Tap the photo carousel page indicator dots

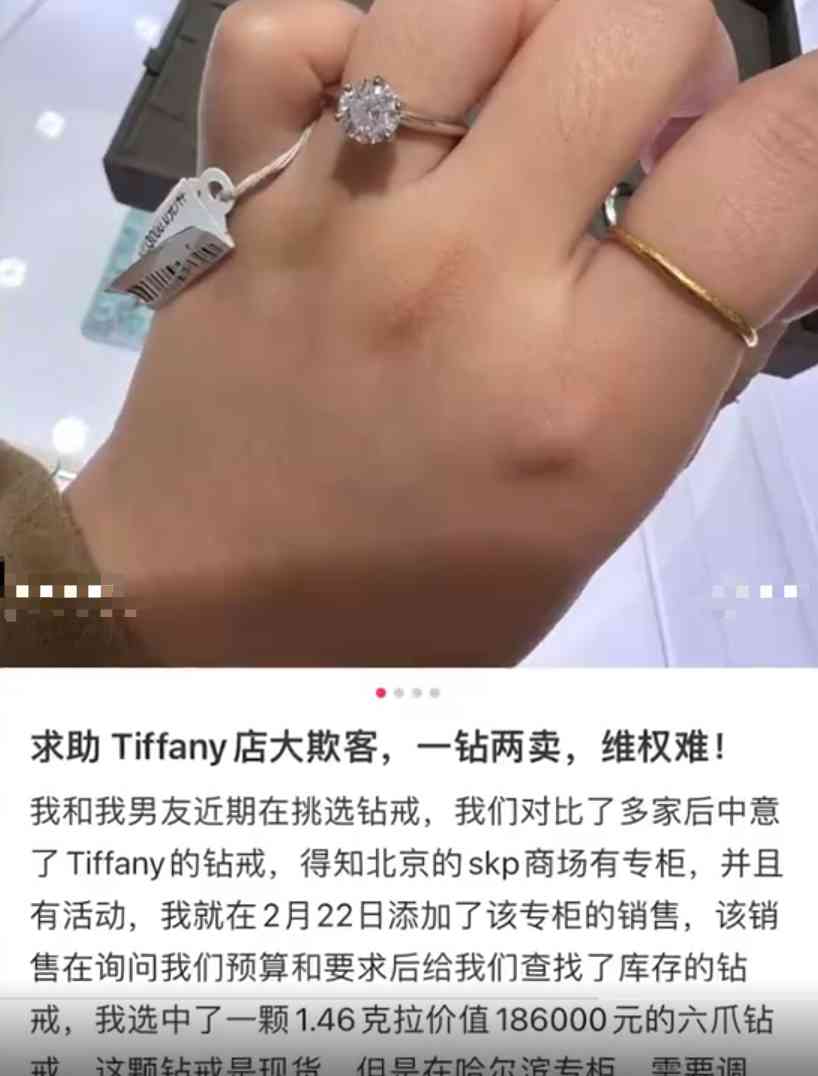click(x=408, y=692)
